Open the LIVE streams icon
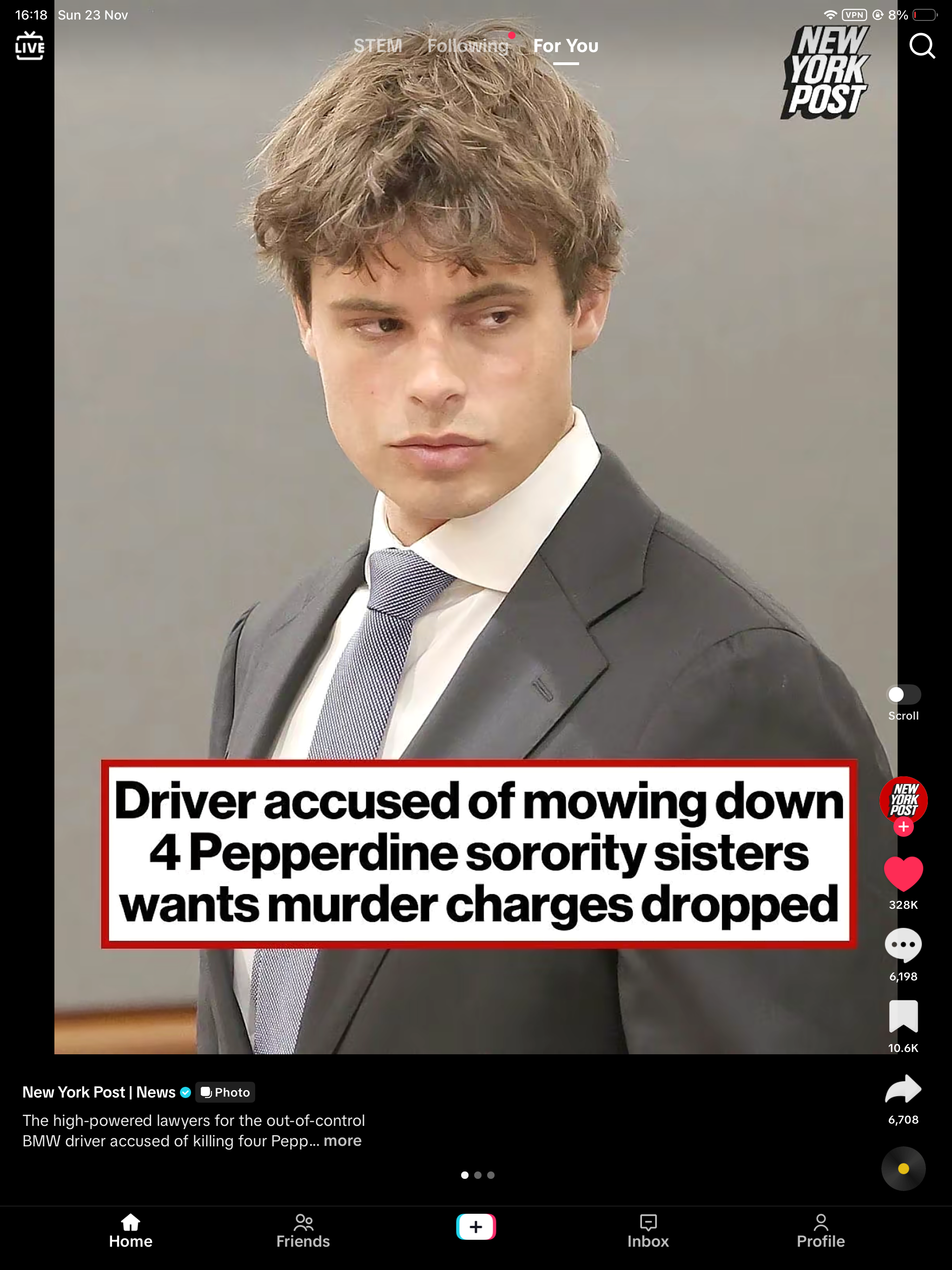Image resolution: width=952 pixels, height=1270 pixels. click(x=29, y=46)
